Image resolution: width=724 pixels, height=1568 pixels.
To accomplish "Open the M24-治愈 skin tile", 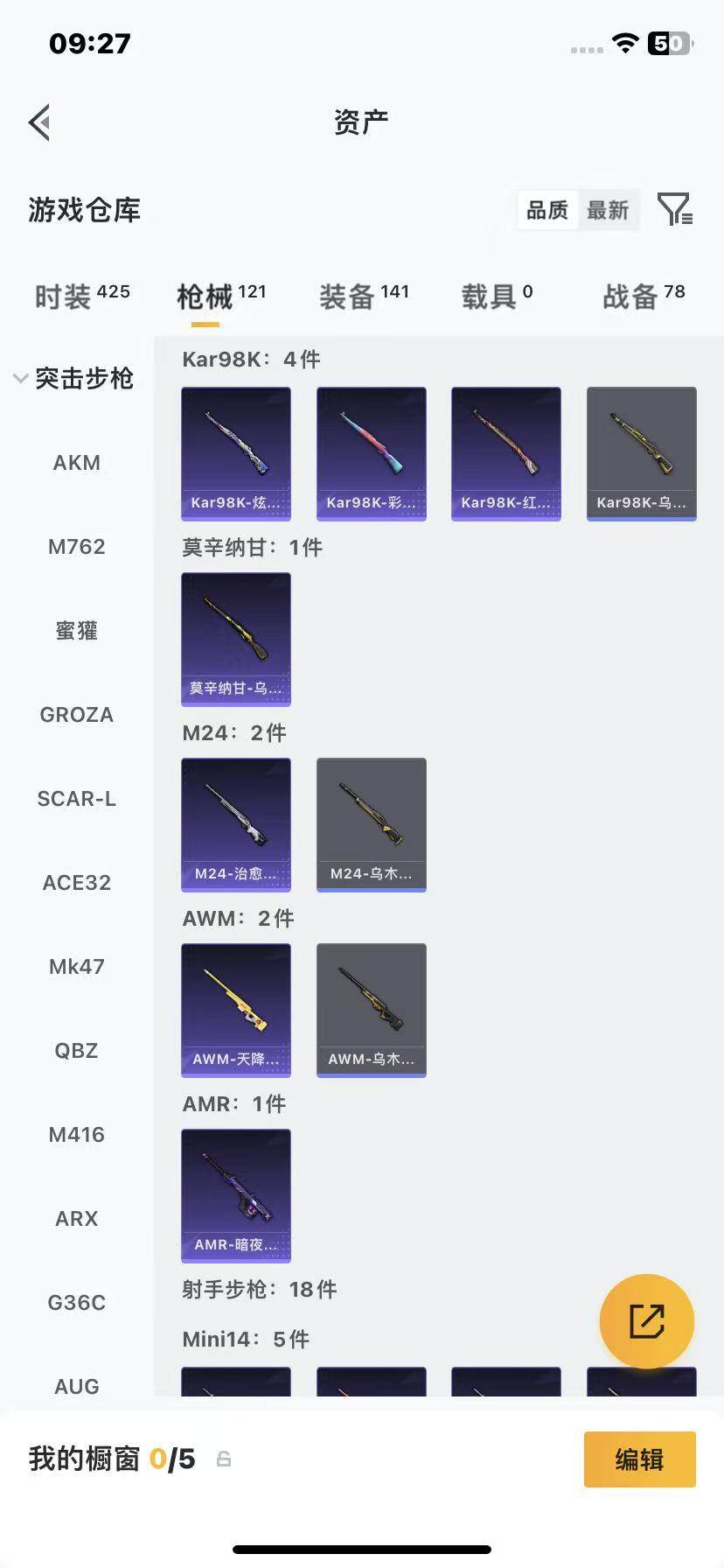I will tap(236, 825).
